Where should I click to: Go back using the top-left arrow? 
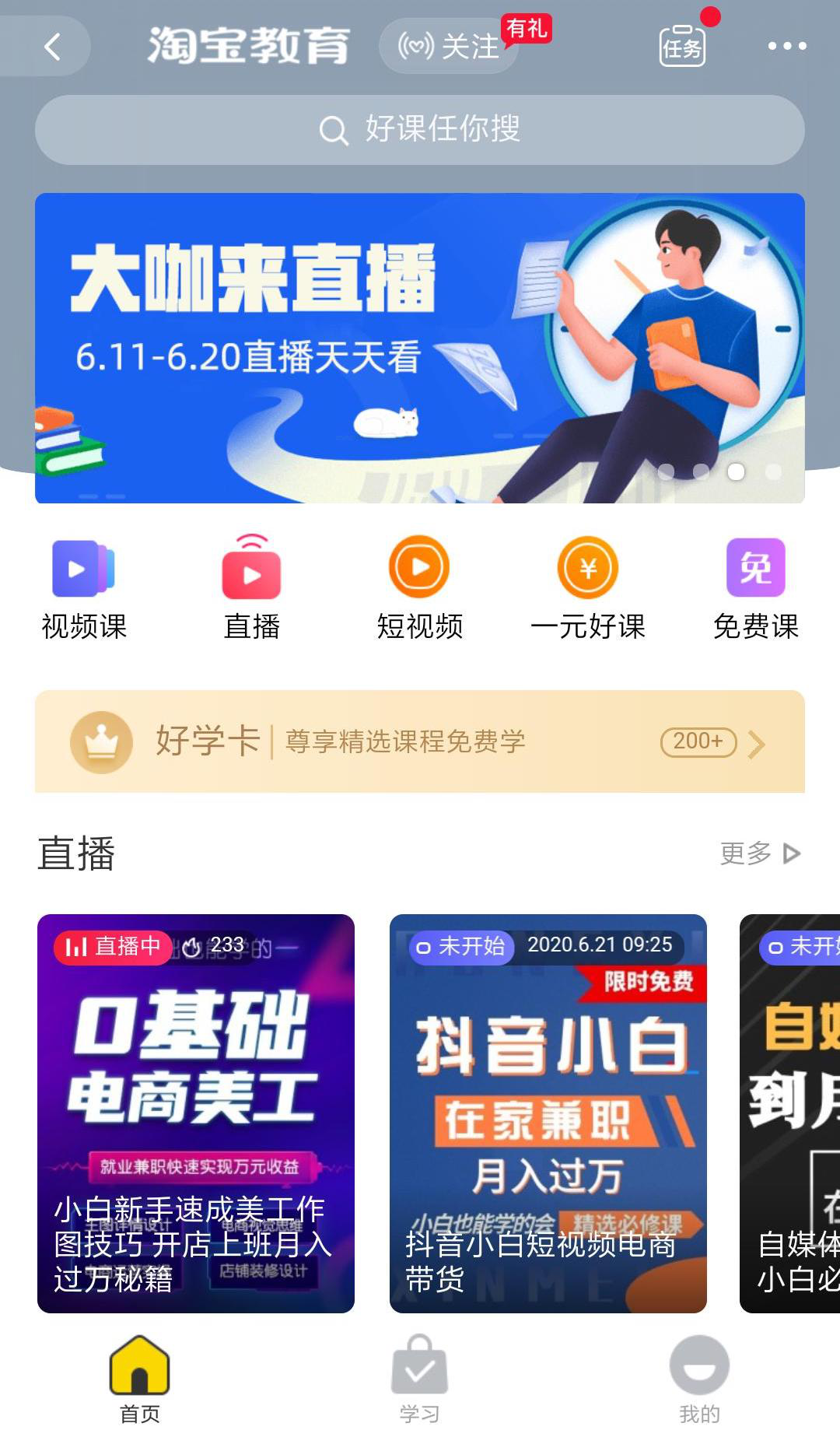[x=52, y=47]
